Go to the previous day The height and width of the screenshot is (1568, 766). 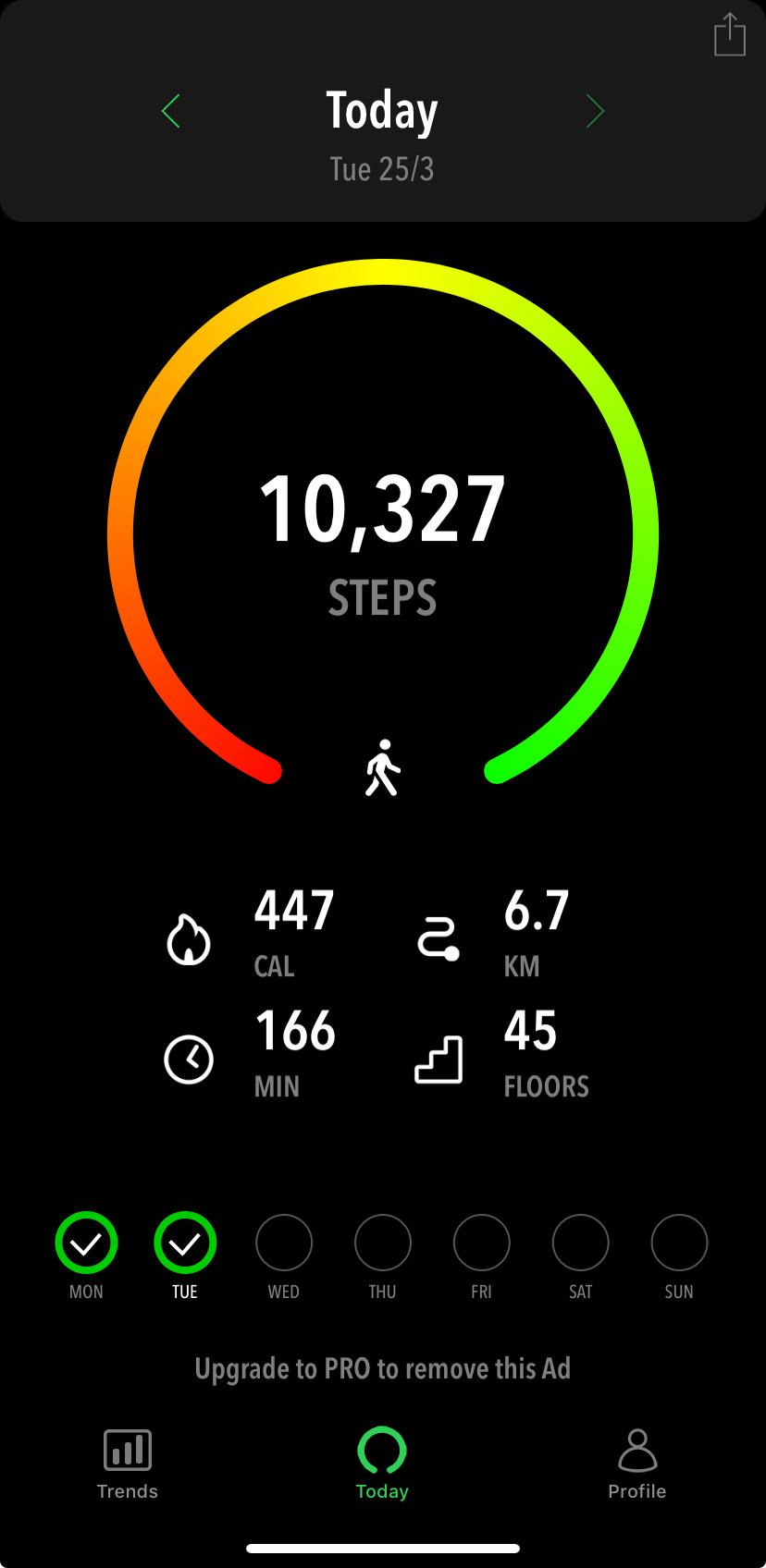(171, 112)
